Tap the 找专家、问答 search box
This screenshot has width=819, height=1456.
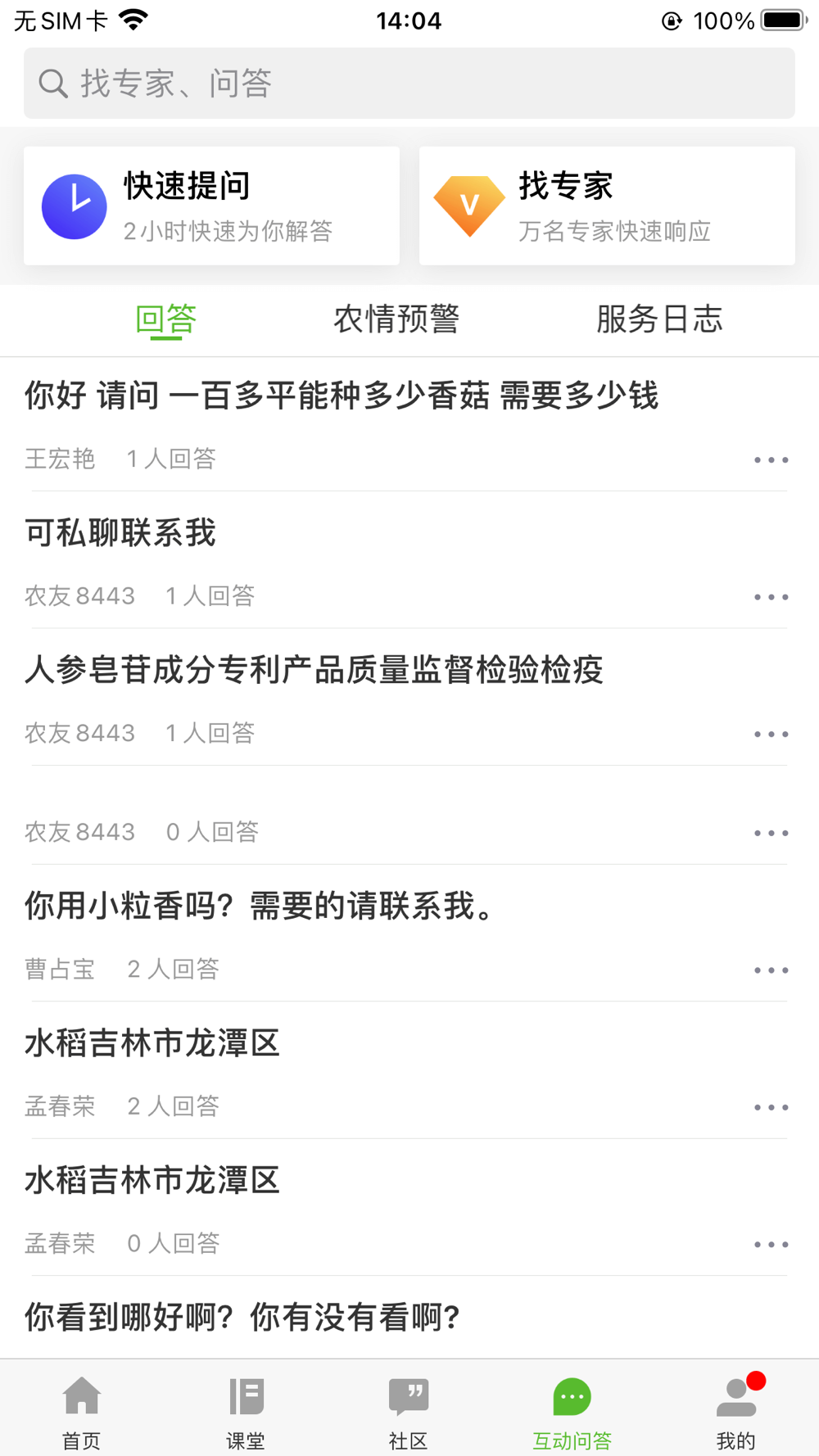point(409,84)
